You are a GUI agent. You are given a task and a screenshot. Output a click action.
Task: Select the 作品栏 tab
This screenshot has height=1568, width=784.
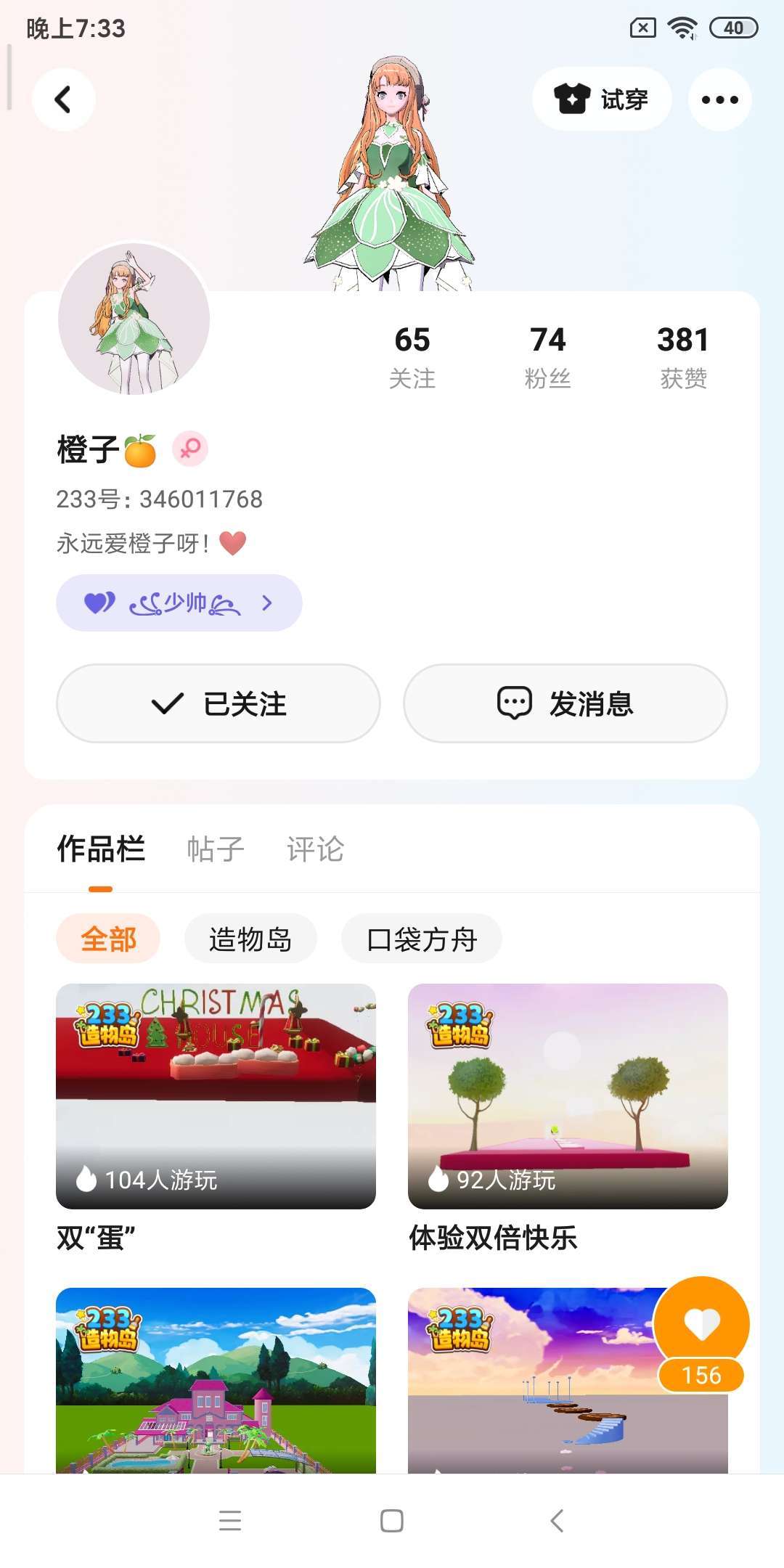pyautogui.click(x=101, y=849)
